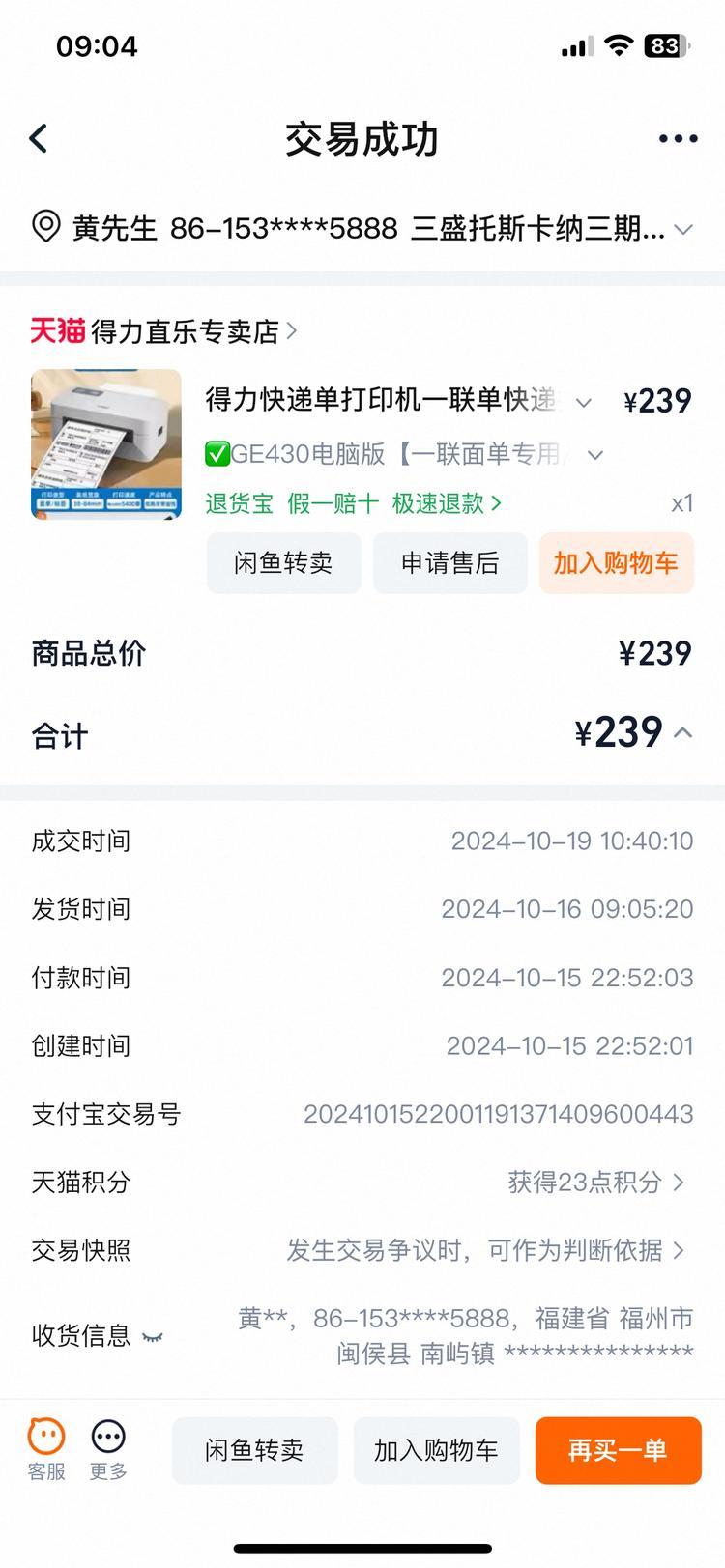
Task: Expand the product title chevron
Action: pos(584,402)
